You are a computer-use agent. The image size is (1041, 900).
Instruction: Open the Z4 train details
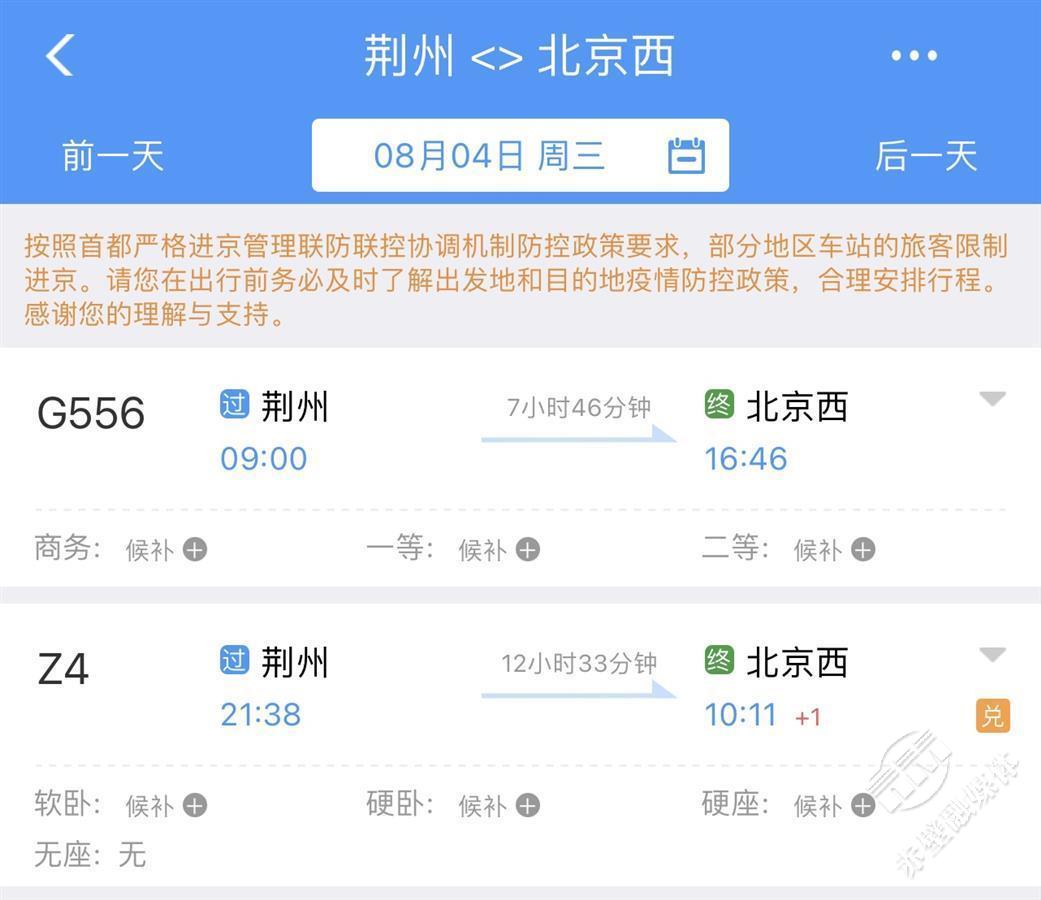coord(63,669)
